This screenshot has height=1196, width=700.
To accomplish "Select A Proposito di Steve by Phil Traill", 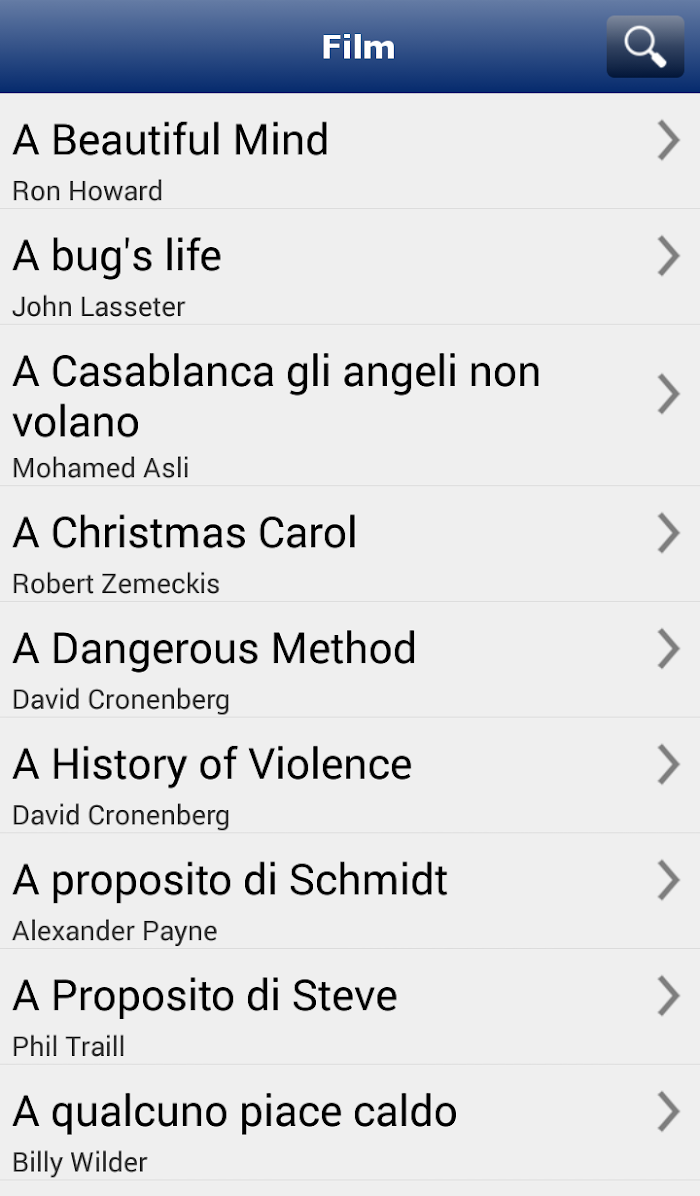I will point(350,1007).
